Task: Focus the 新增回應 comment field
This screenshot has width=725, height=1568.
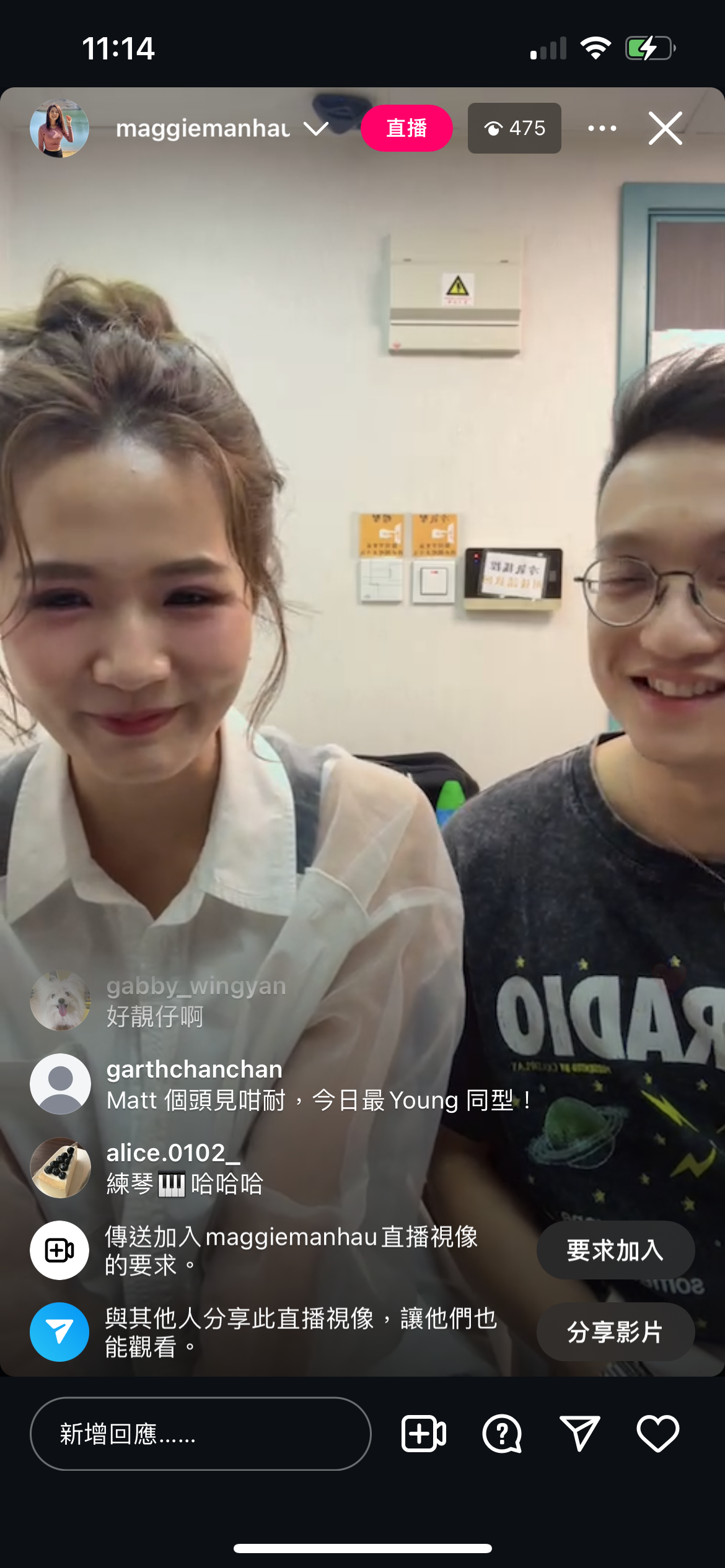Action: click(200, 1433)
